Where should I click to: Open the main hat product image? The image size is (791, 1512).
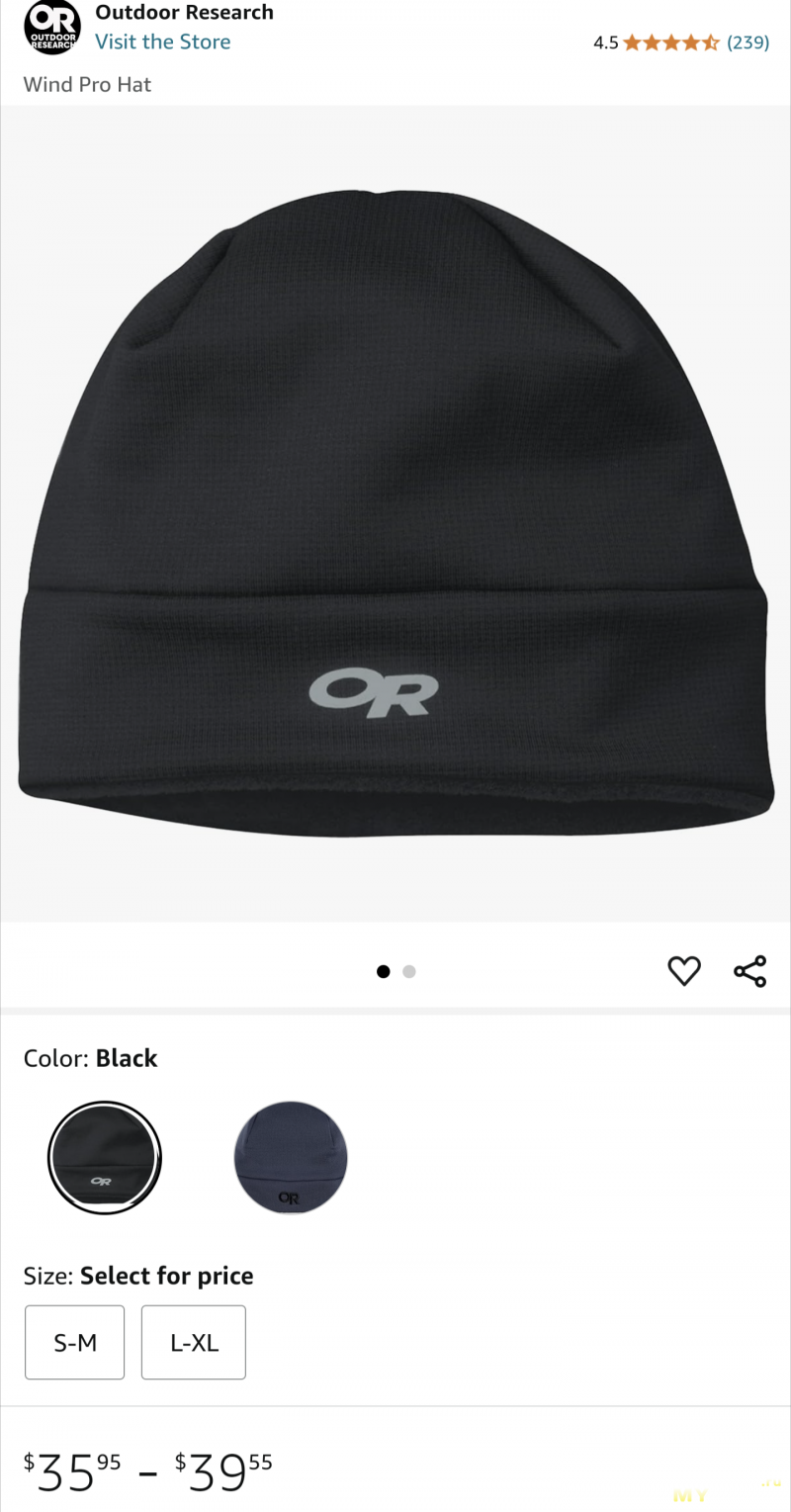(395, 514)
